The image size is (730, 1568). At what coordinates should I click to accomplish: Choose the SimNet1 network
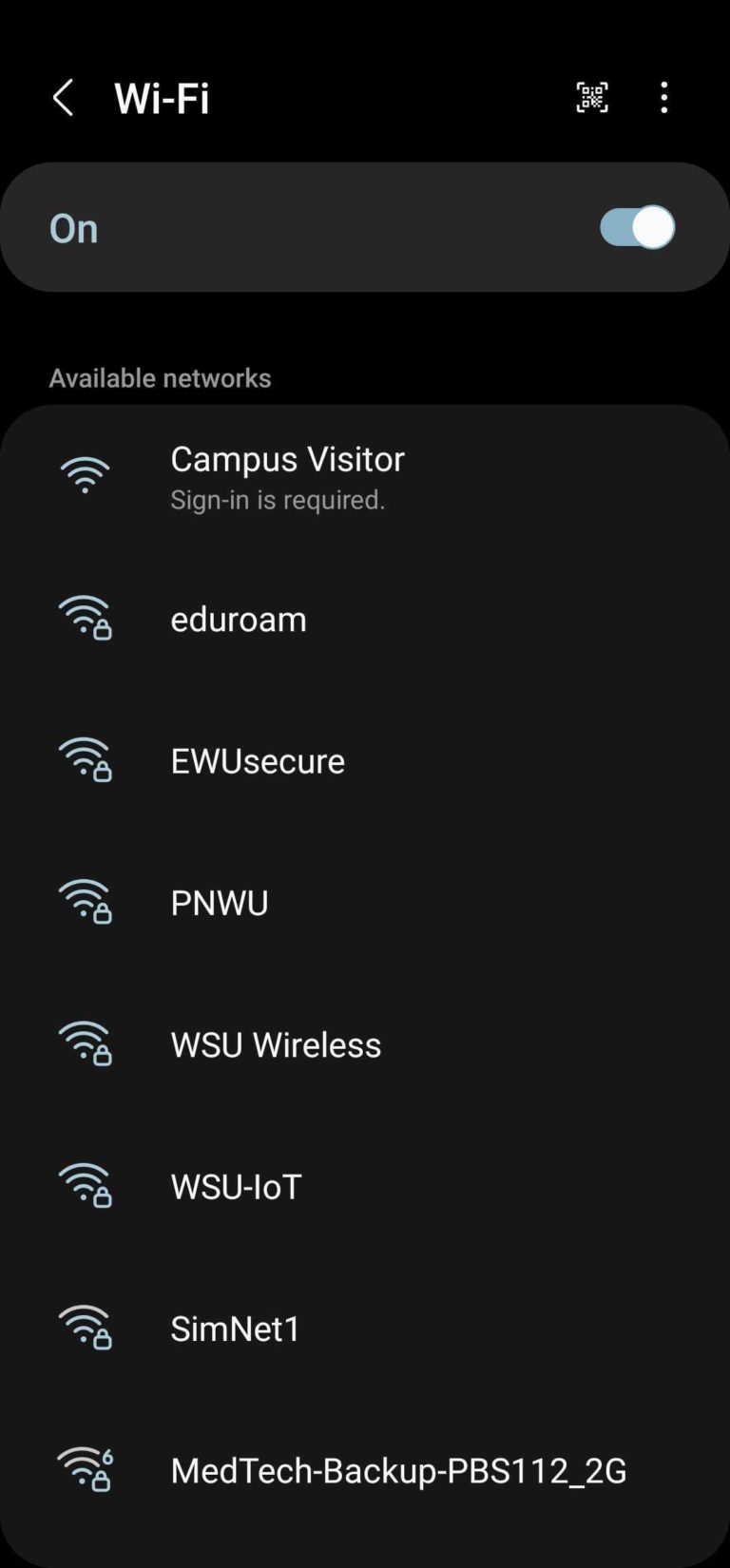(x=235, y=1329)
